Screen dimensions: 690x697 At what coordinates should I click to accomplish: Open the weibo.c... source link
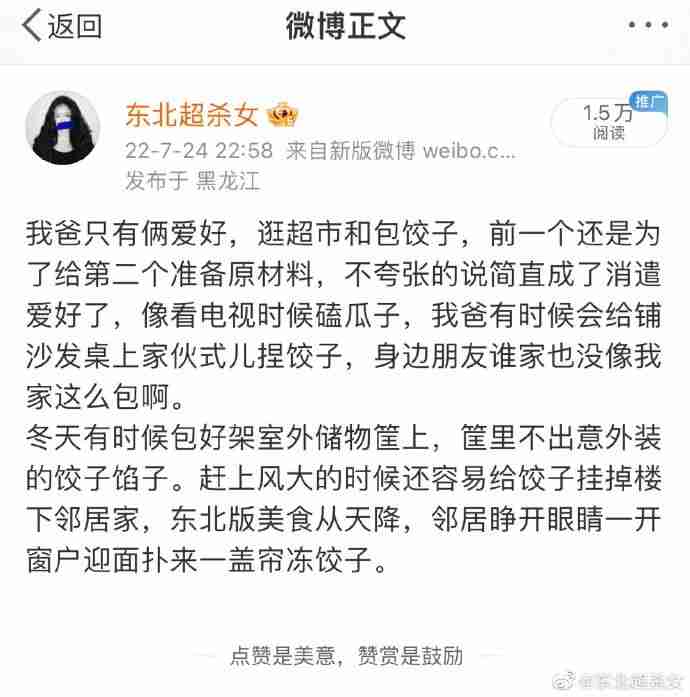(x=468, y=151)
